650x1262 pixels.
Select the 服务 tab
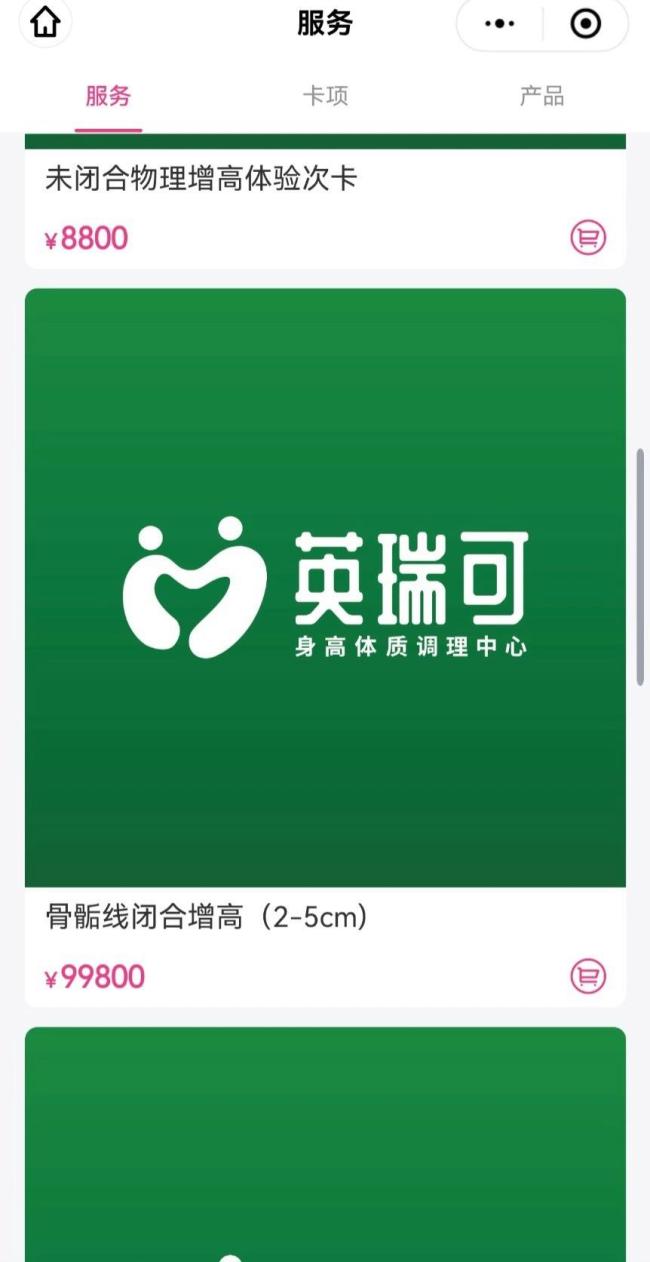[x=108, y=97]
